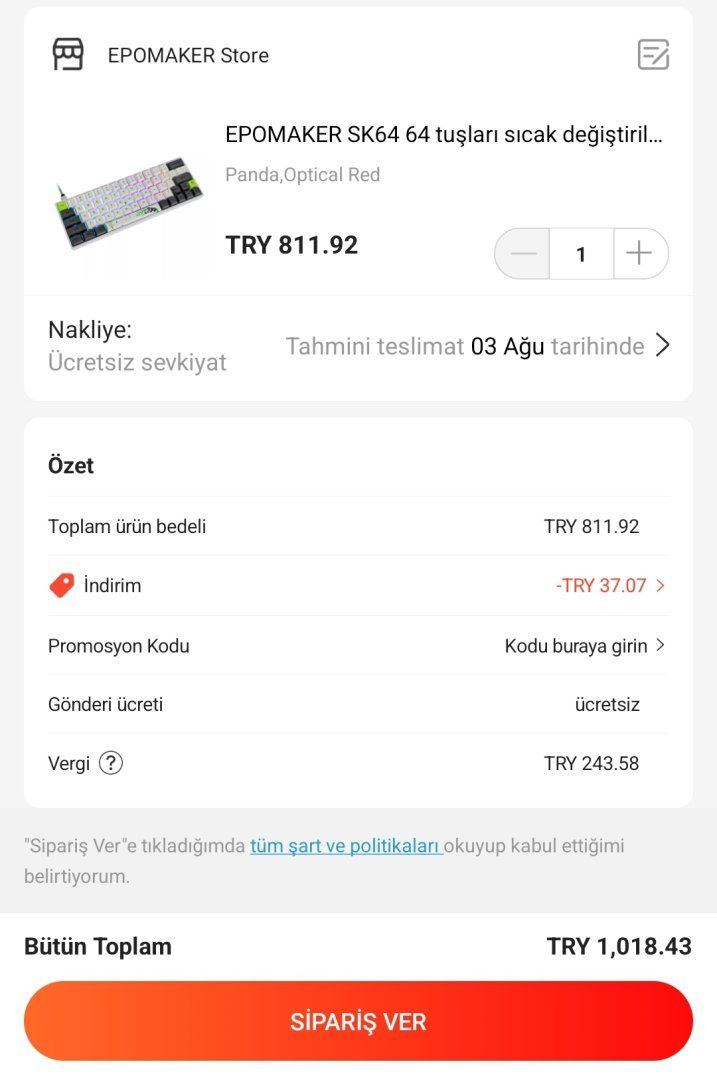Open the EPOMAKER SK64 keyboard product image
The width and height of the screenshot is (717, 1080).
131,203
